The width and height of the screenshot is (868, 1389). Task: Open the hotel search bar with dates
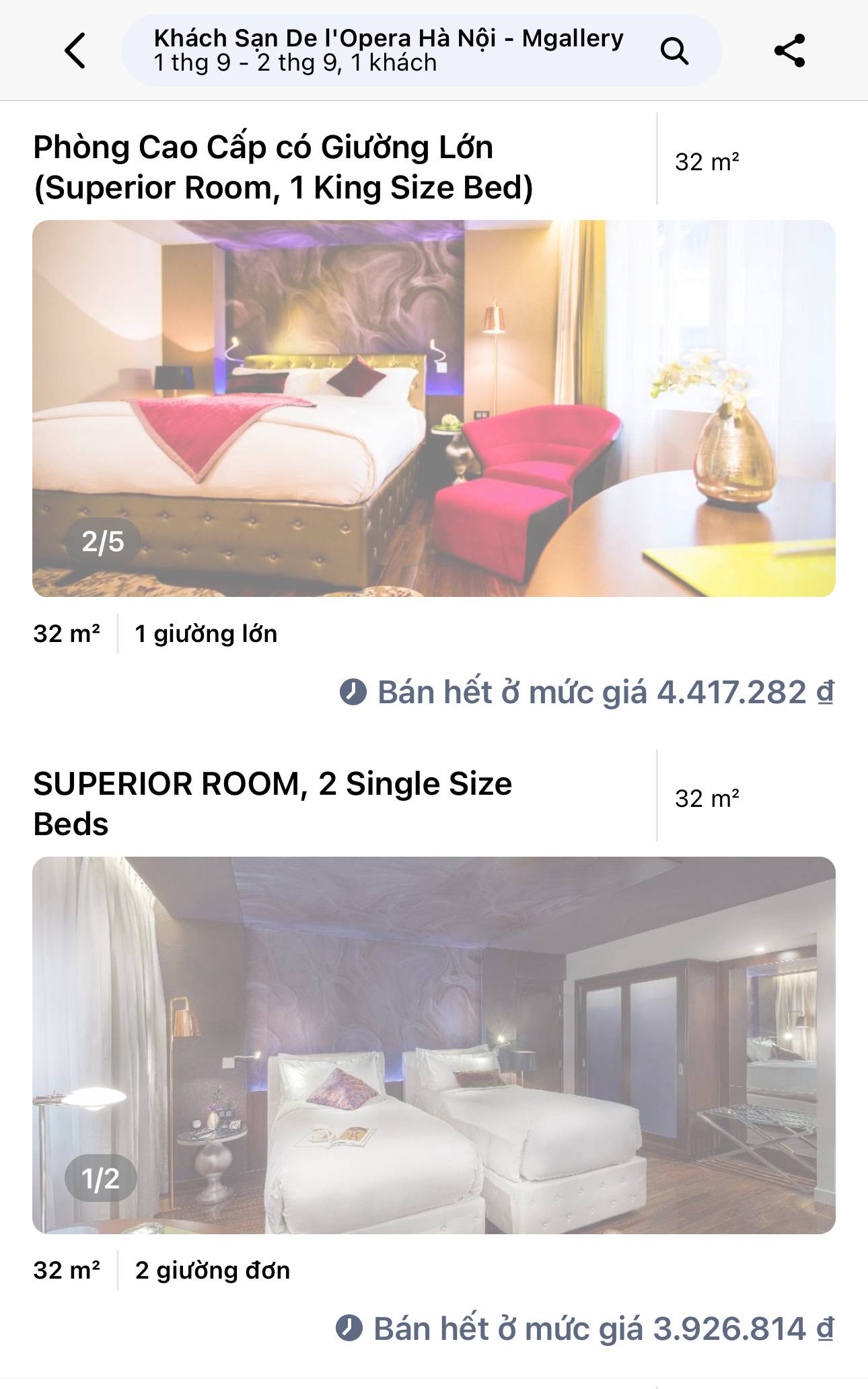pyautogui.click(x=421, y=50)
